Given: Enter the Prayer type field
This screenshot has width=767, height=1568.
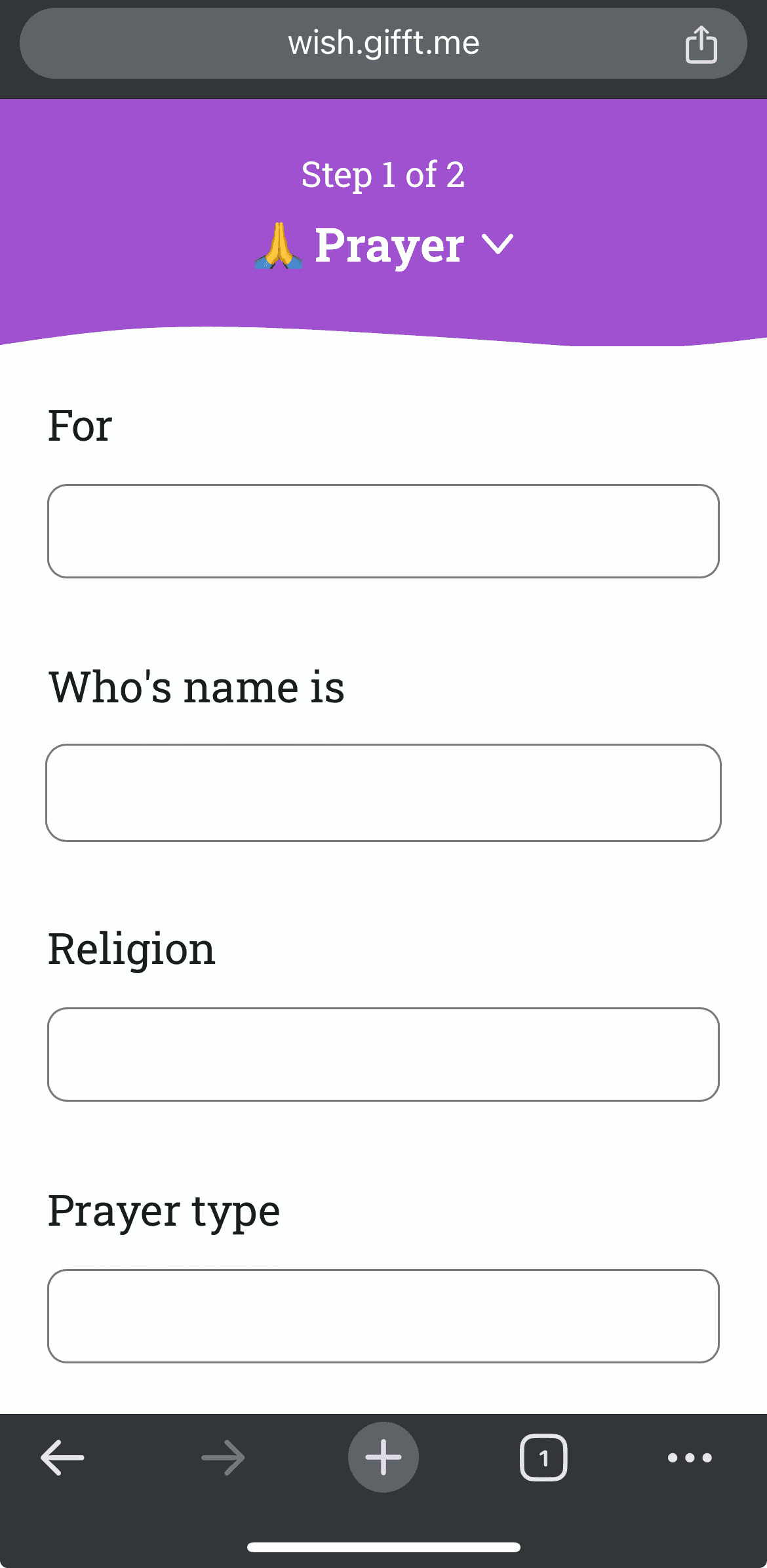Looking at the screenshot, I should [x=383, y=1316].
